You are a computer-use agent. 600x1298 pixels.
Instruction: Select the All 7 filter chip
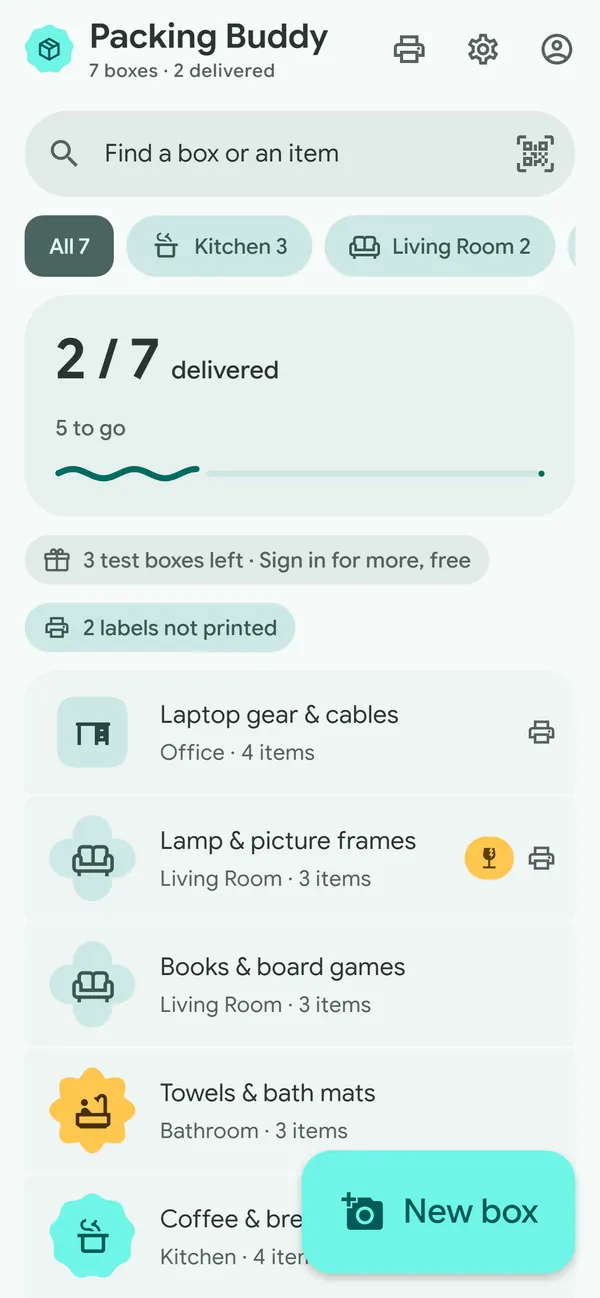(69, 246)
